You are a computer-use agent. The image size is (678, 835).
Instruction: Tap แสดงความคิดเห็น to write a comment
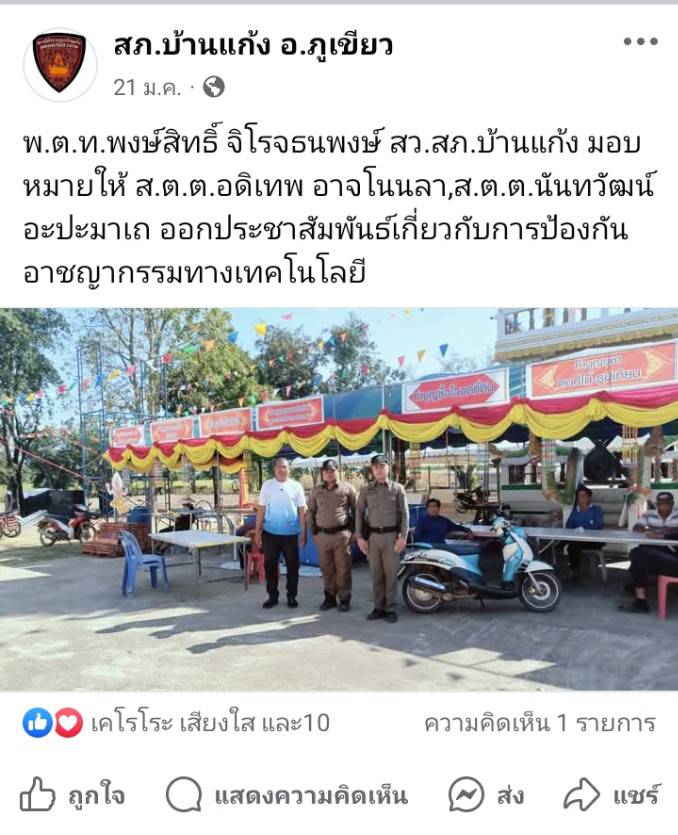point(286,795)
